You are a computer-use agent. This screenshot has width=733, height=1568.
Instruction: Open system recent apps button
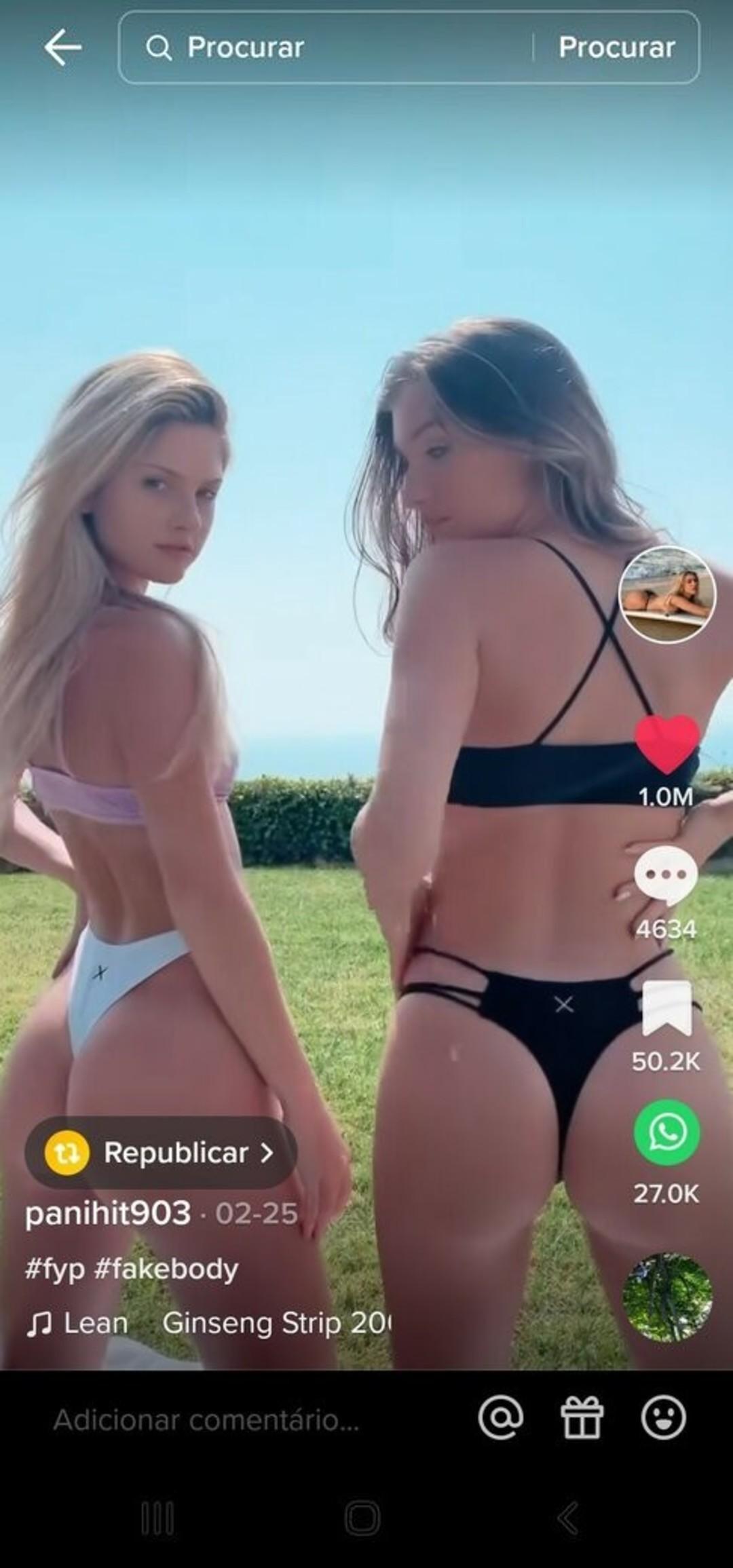point(157,1517)
